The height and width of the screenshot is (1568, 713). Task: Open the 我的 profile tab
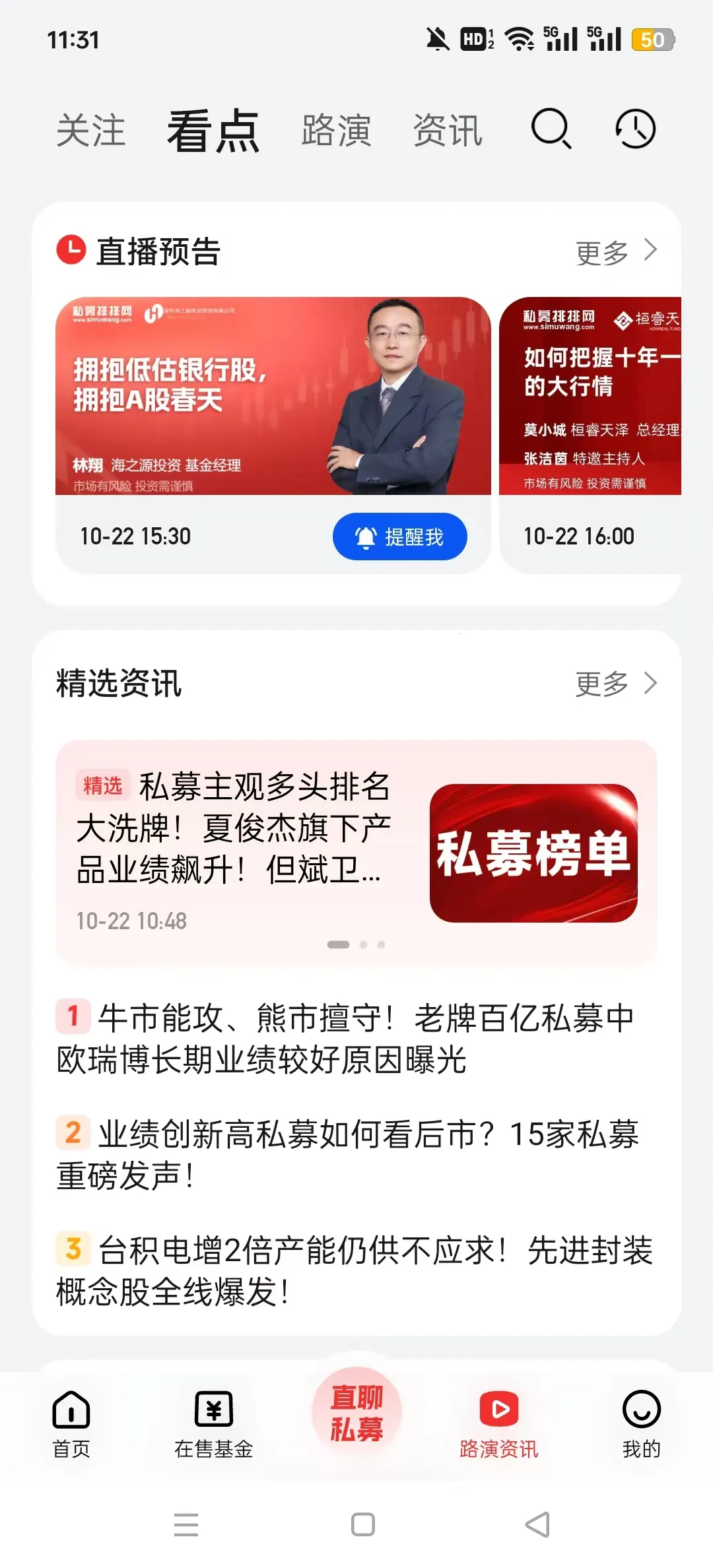click(x=642, y=1424)
